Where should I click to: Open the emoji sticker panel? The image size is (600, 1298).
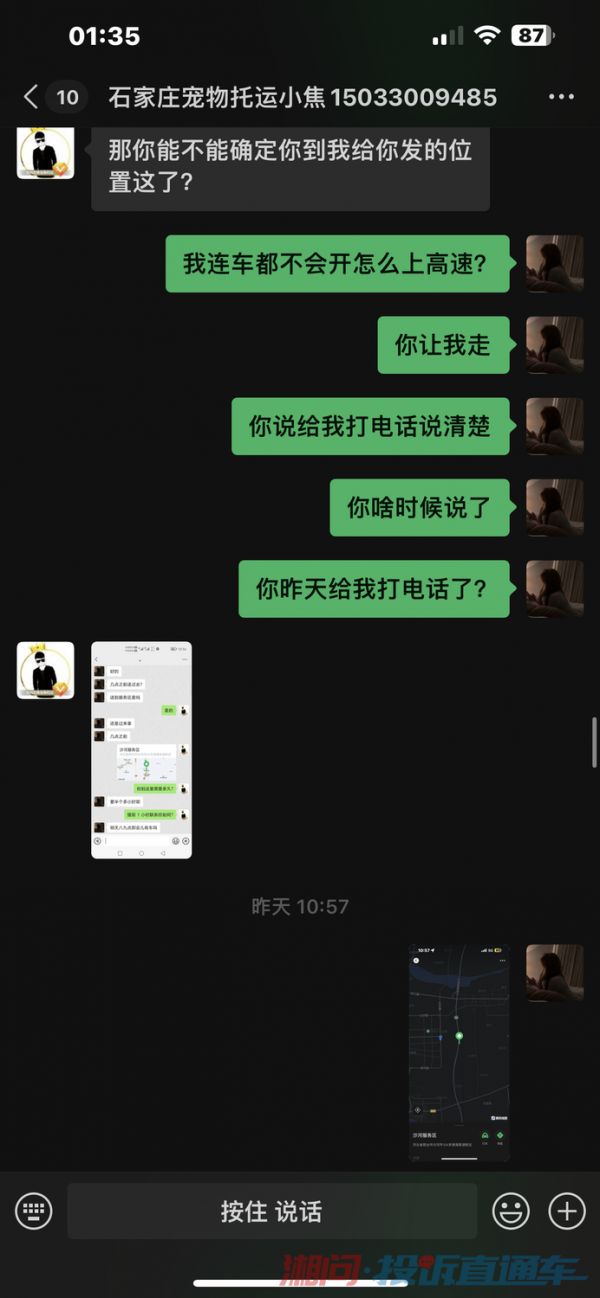511,1211
